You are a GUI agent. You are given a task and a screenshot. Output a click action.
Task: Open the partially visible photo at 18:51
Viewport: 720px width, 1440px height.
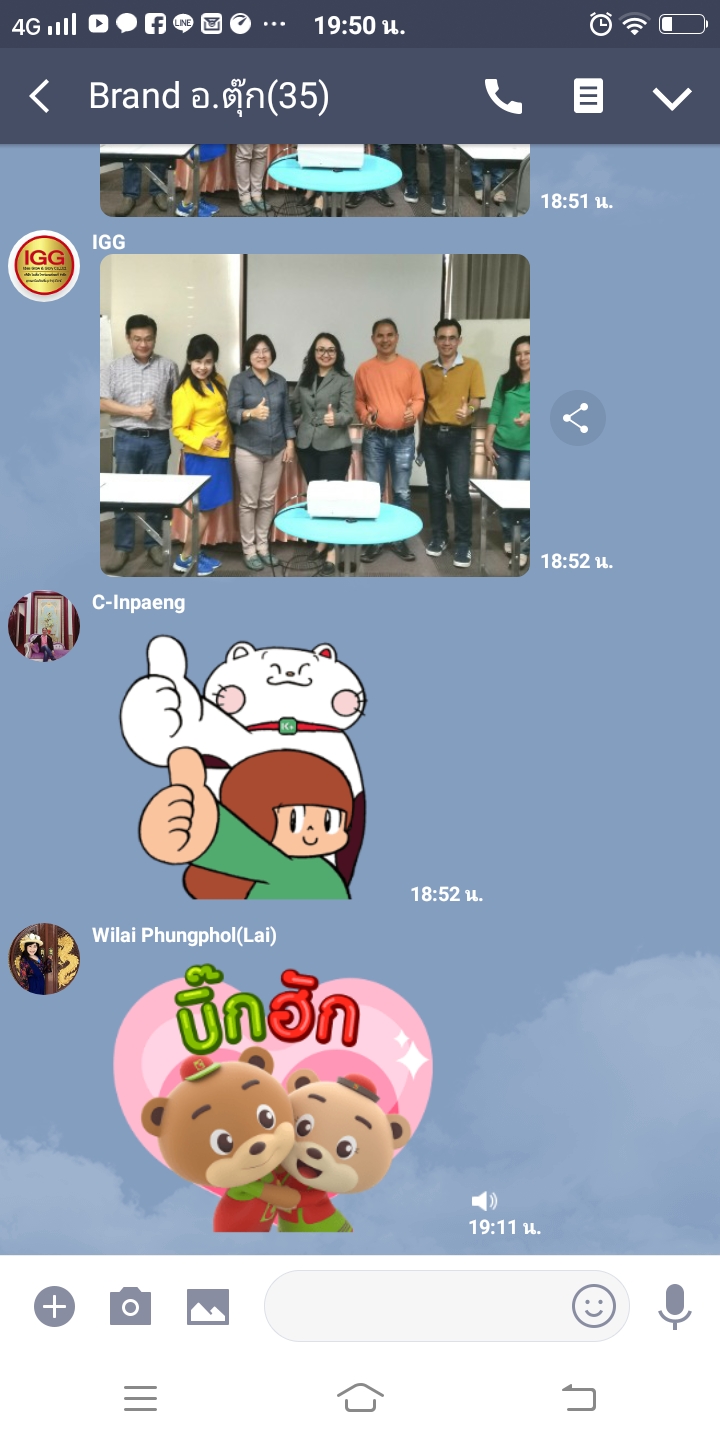coord(315,180)
